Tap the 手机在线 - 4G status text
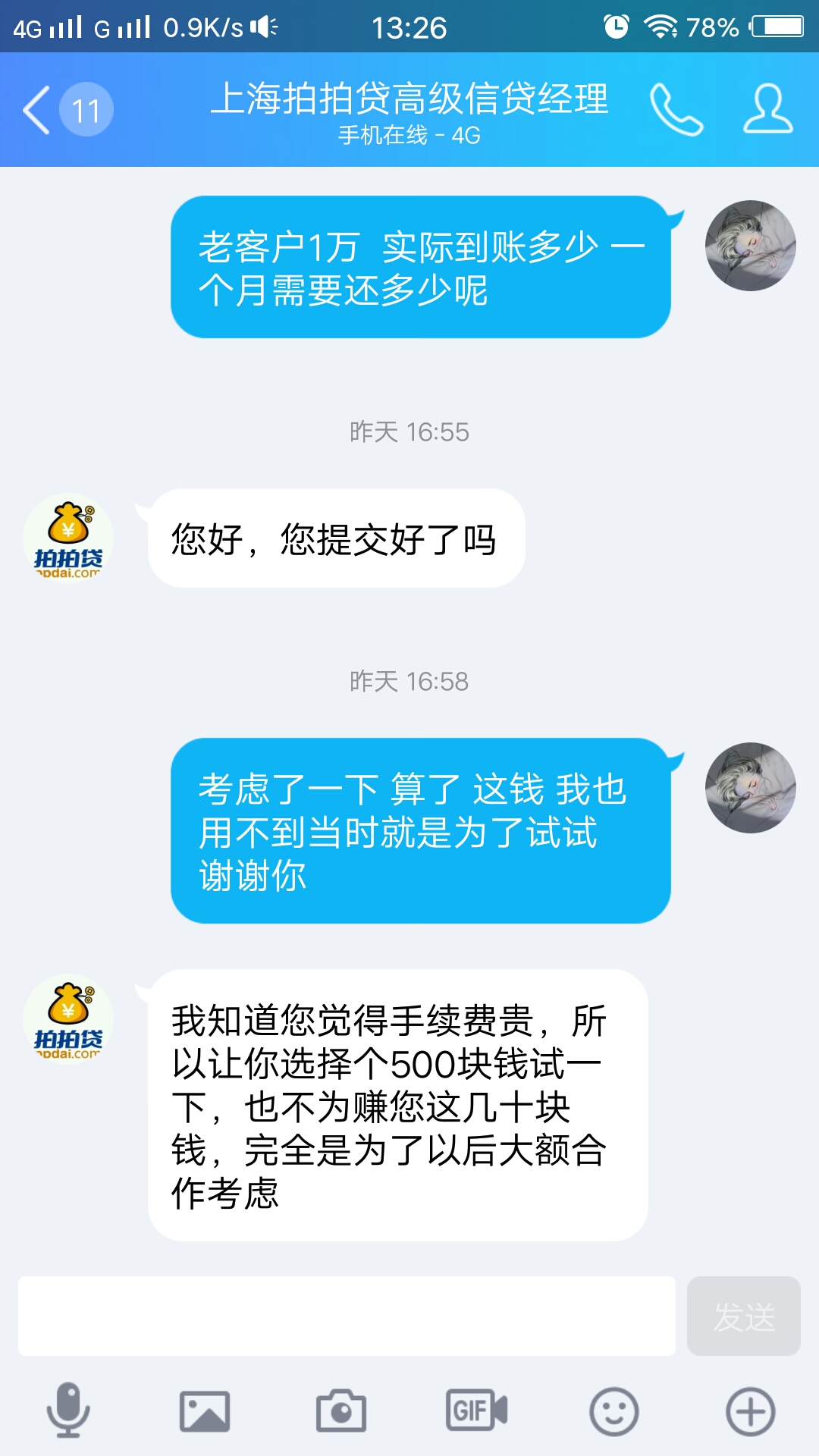The width and height of the screenshot is (819, 1456). 409,136
